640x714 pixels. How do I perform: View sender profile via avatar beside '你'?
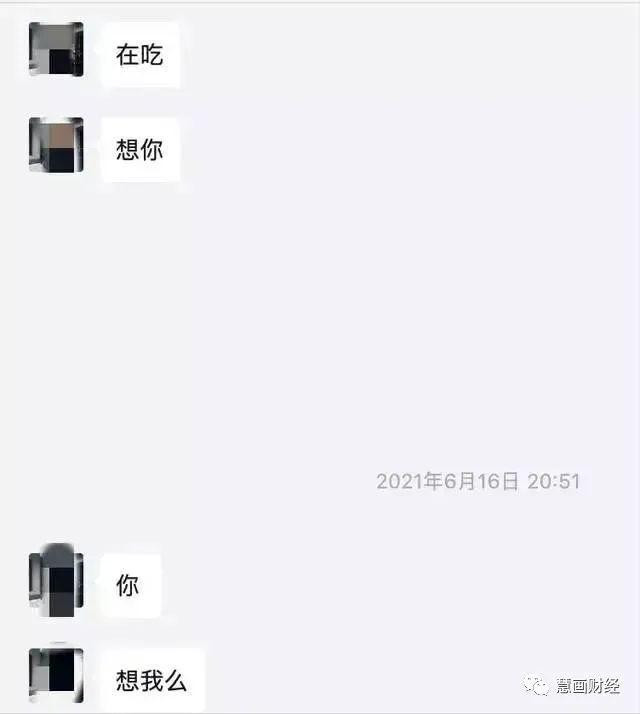[x=56, y=581]
